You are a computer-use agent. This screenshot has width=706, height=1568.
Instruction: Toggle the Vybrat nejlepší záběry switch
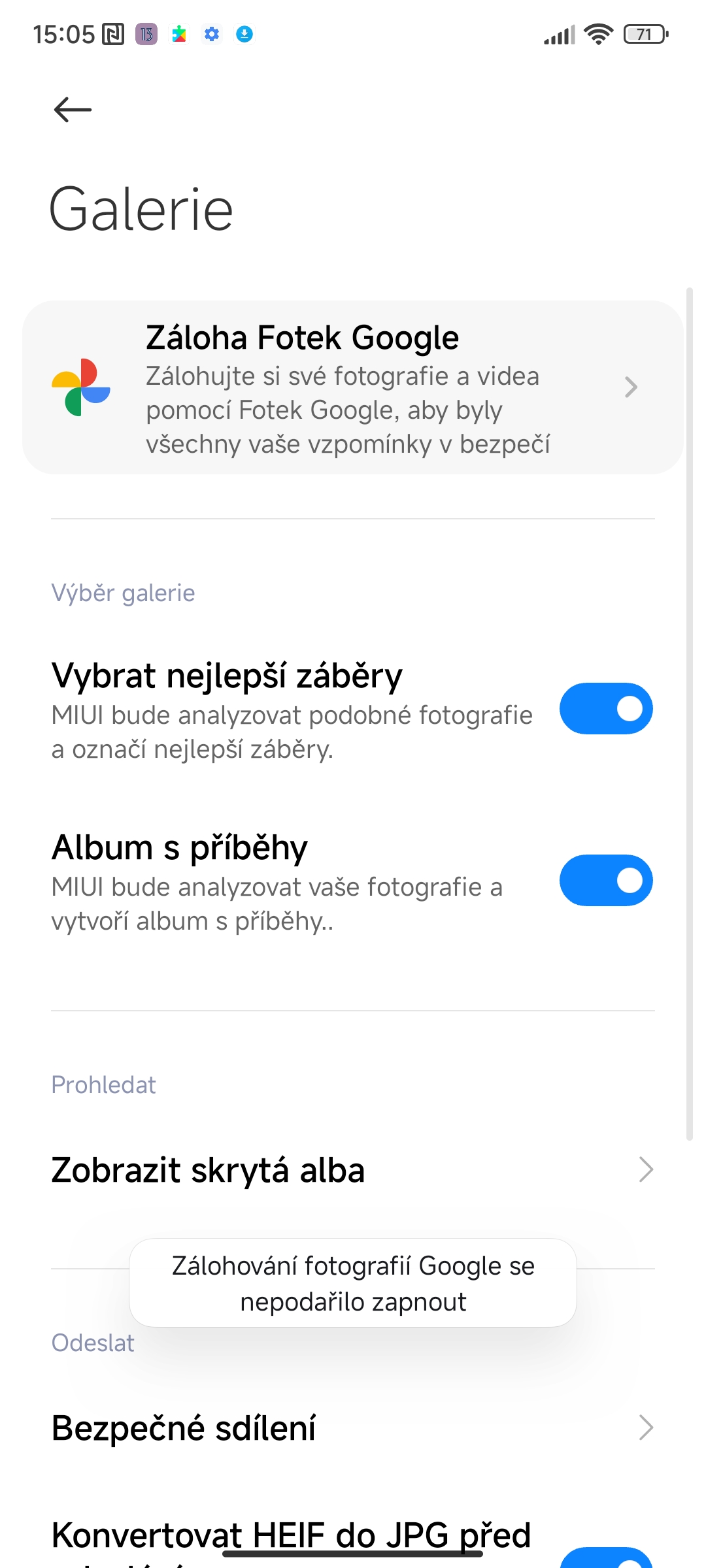(x=606, y=709)
